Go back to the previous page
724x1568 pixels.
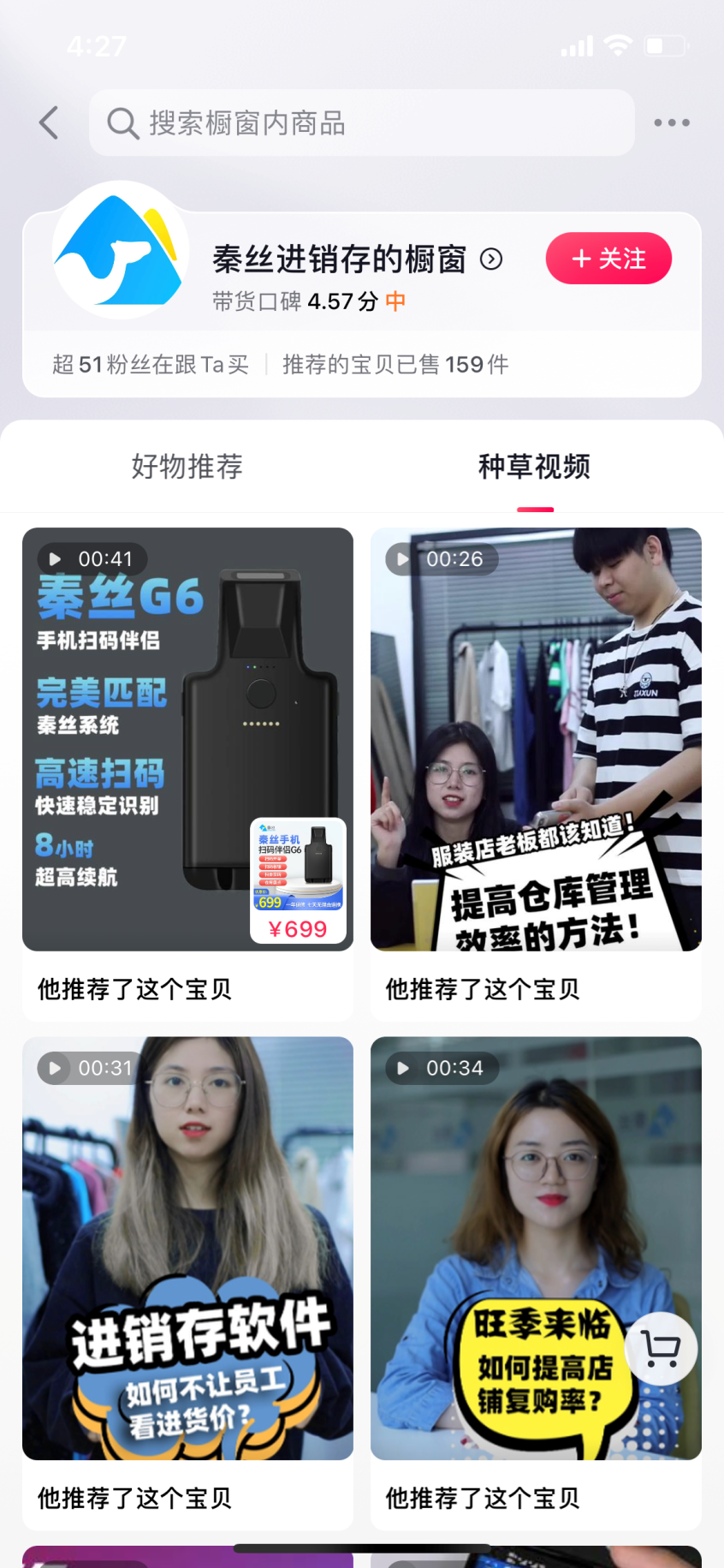[50, 123]
